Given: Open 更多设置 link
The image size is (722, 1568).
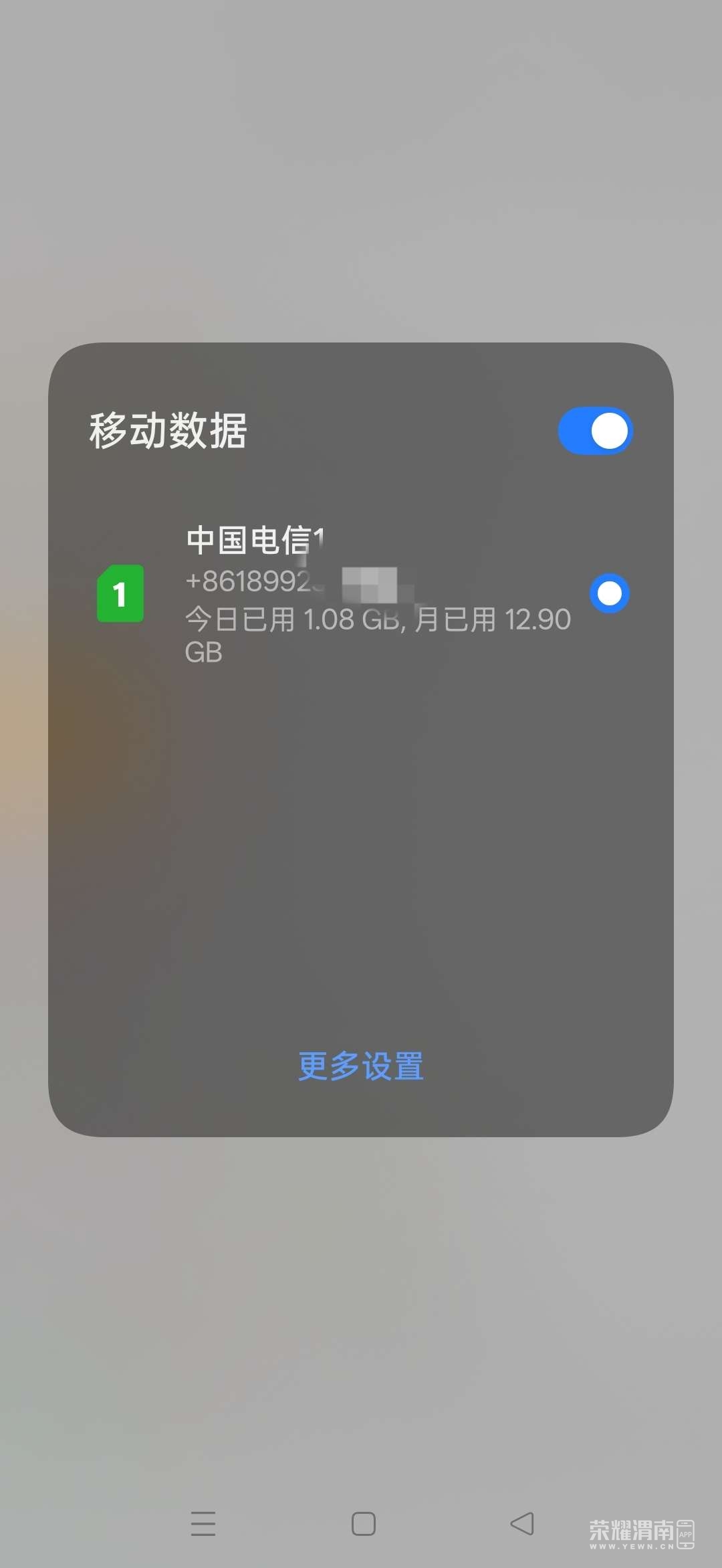Looking at the screenshot, I should pos(360,1066).
